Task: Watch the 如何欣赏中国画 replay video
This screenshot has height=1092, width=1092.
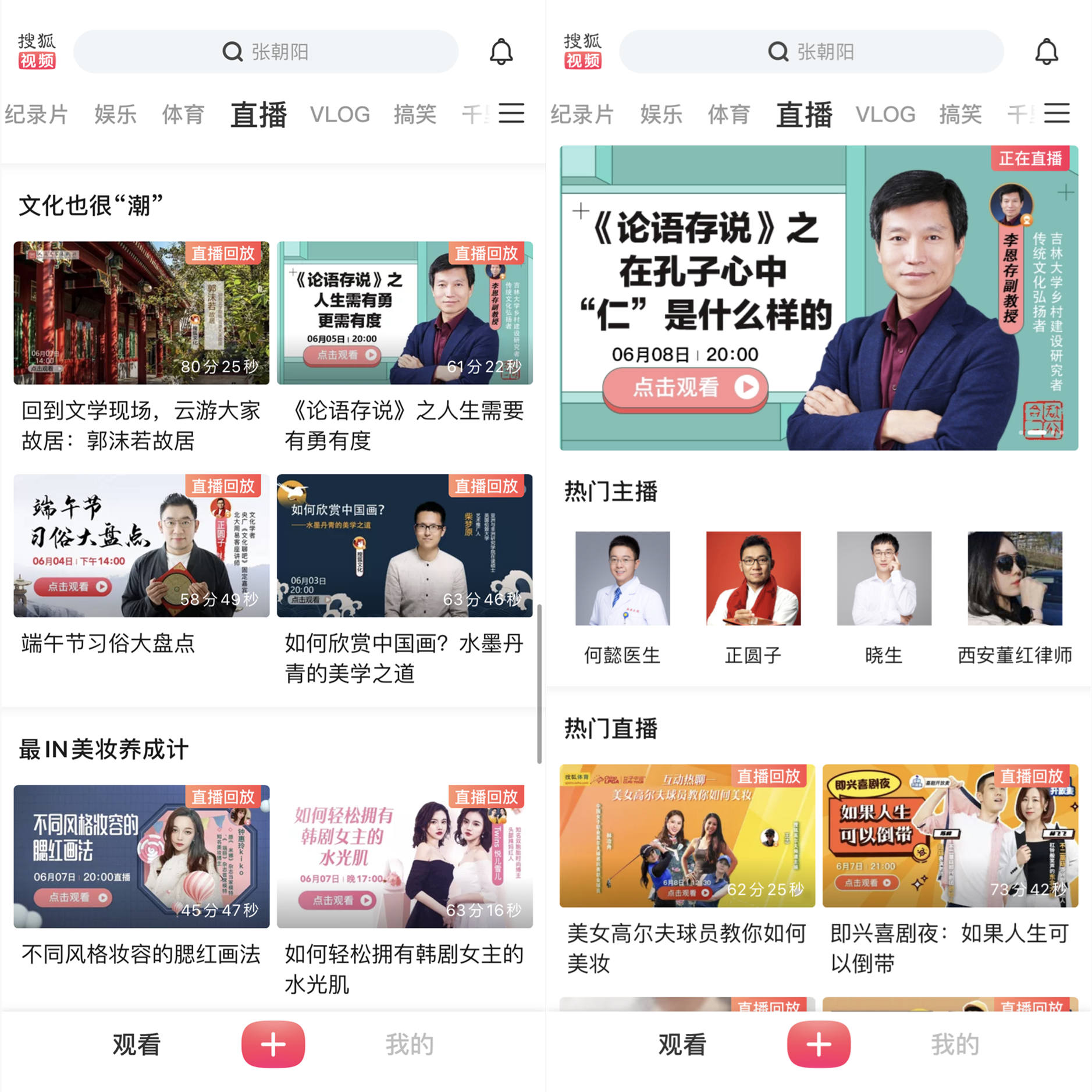Action: click(x=404, y=545)
